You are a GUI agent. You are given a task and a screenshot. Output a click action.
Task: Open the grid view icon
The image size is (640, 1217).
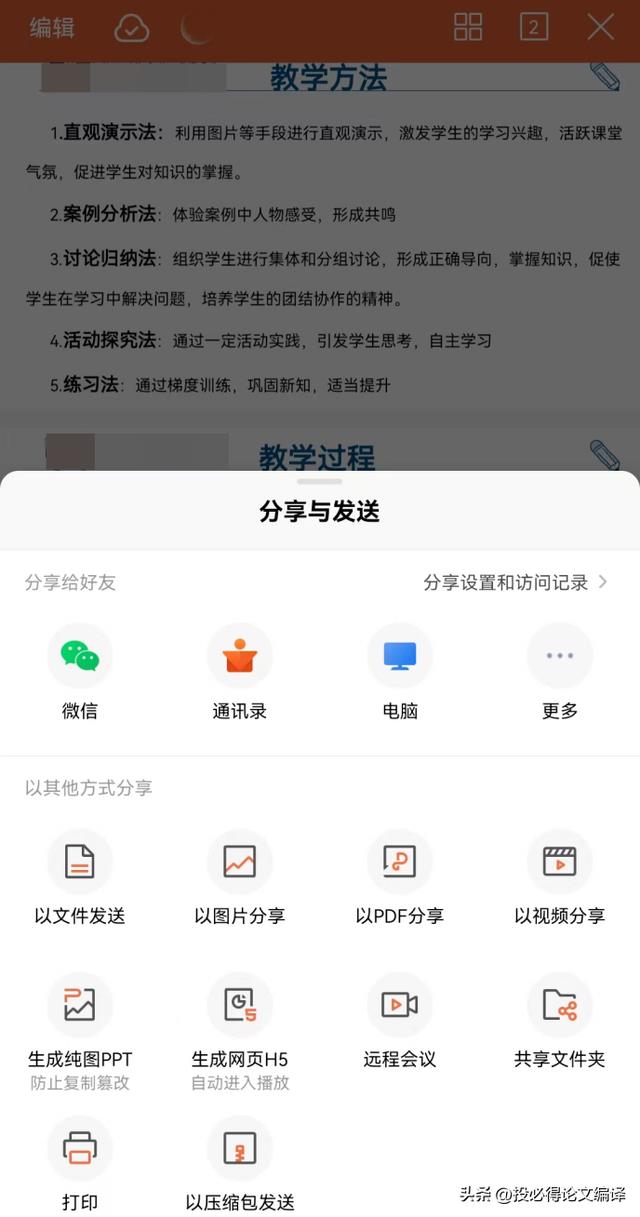pyautogui.click(x=468, y=27)
